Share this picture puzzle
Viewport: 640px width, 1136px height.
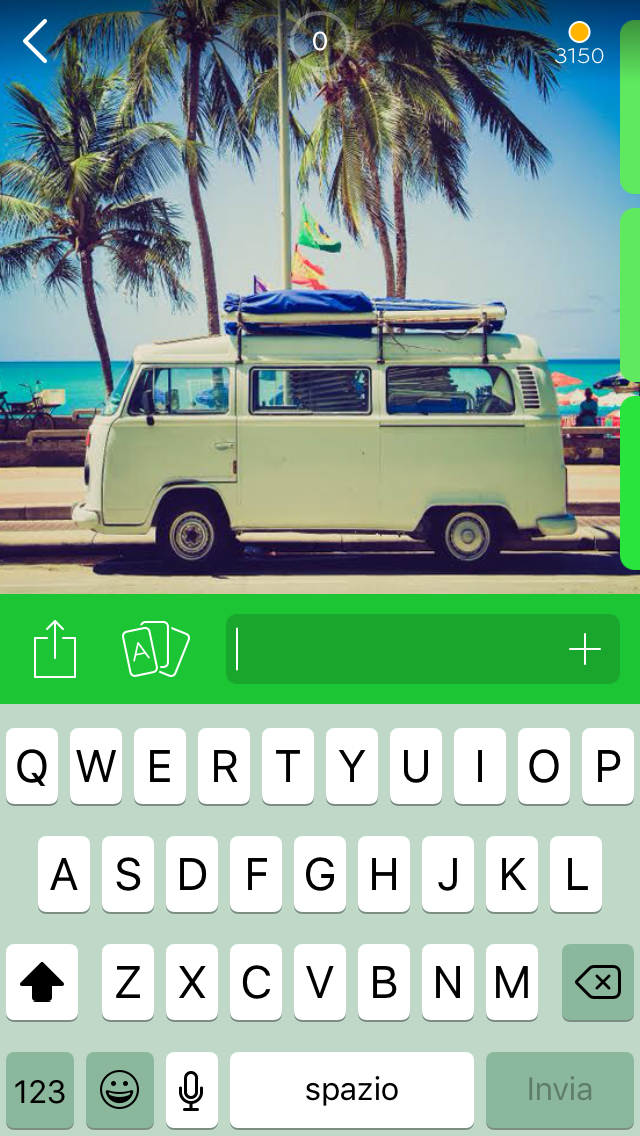point(55,649)
